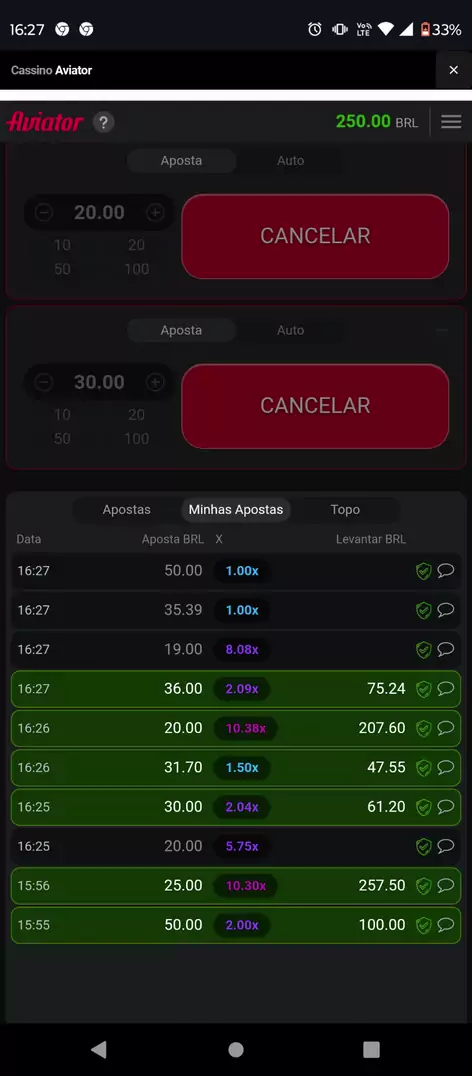Share the 10.30x bet to chat
The width and height of the screenshot is (472, 1076).
tap(446, 885)
